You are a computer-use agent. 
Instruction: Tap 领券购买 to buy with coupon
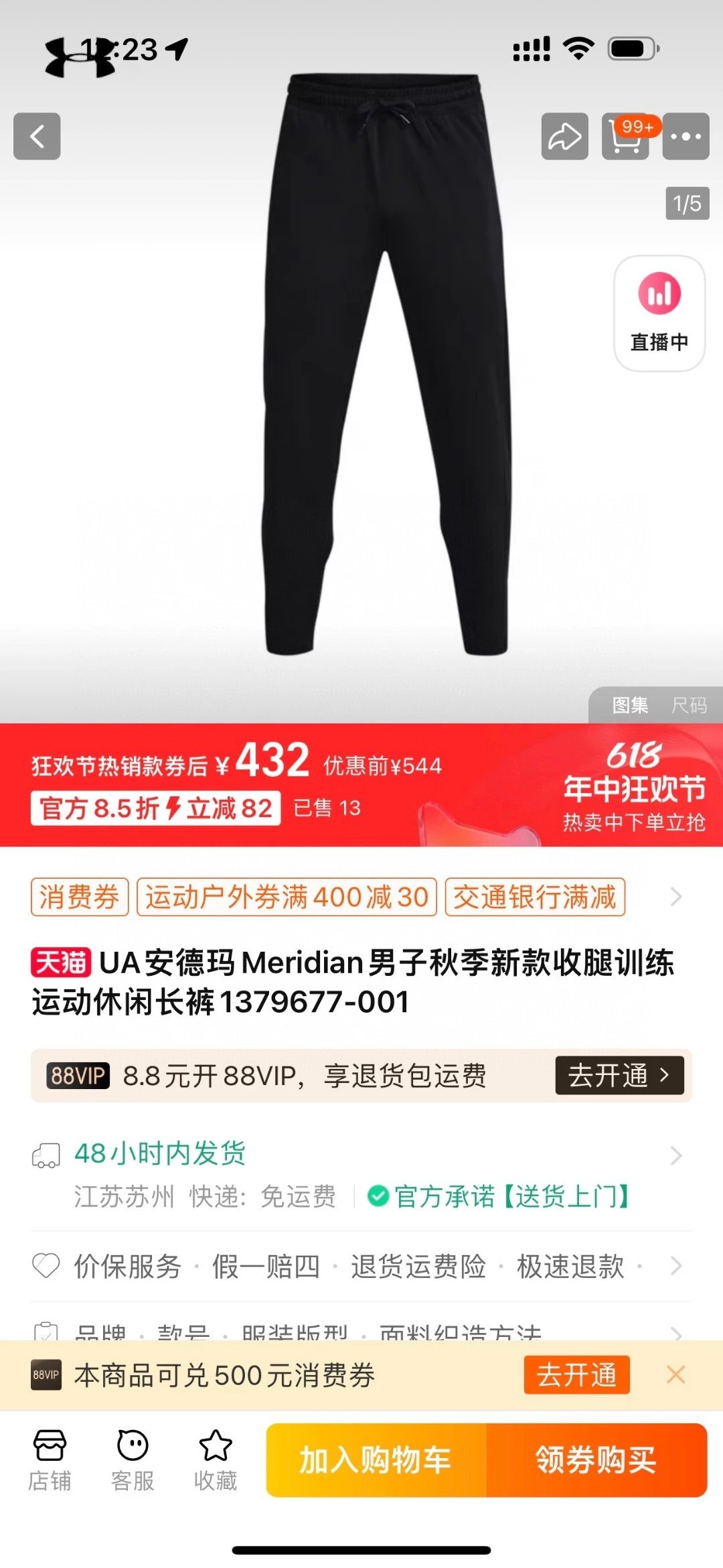coord(596,1461)
